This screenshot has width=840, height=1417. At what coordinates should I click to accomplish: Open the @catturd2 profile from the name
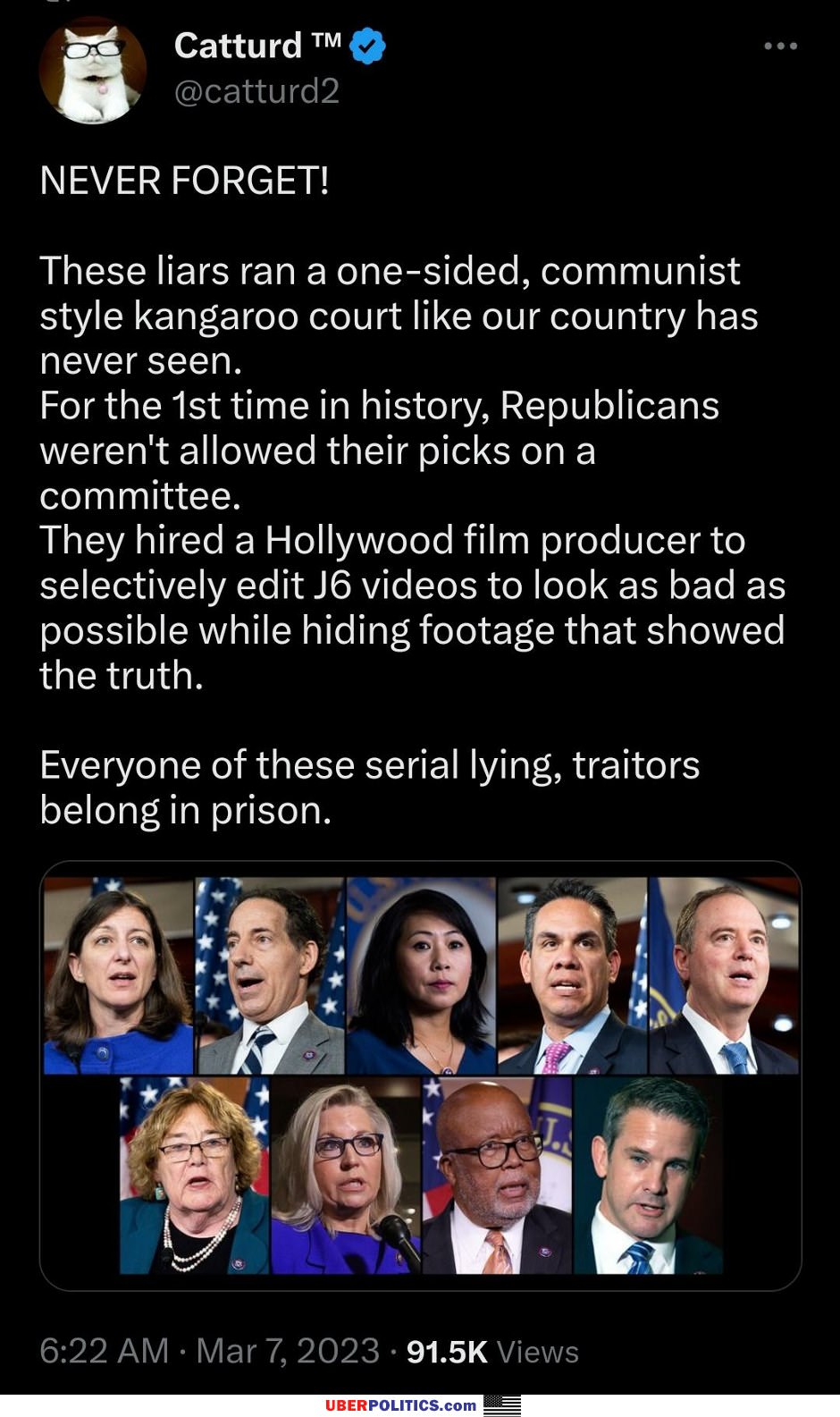click(x=238, y=46)
